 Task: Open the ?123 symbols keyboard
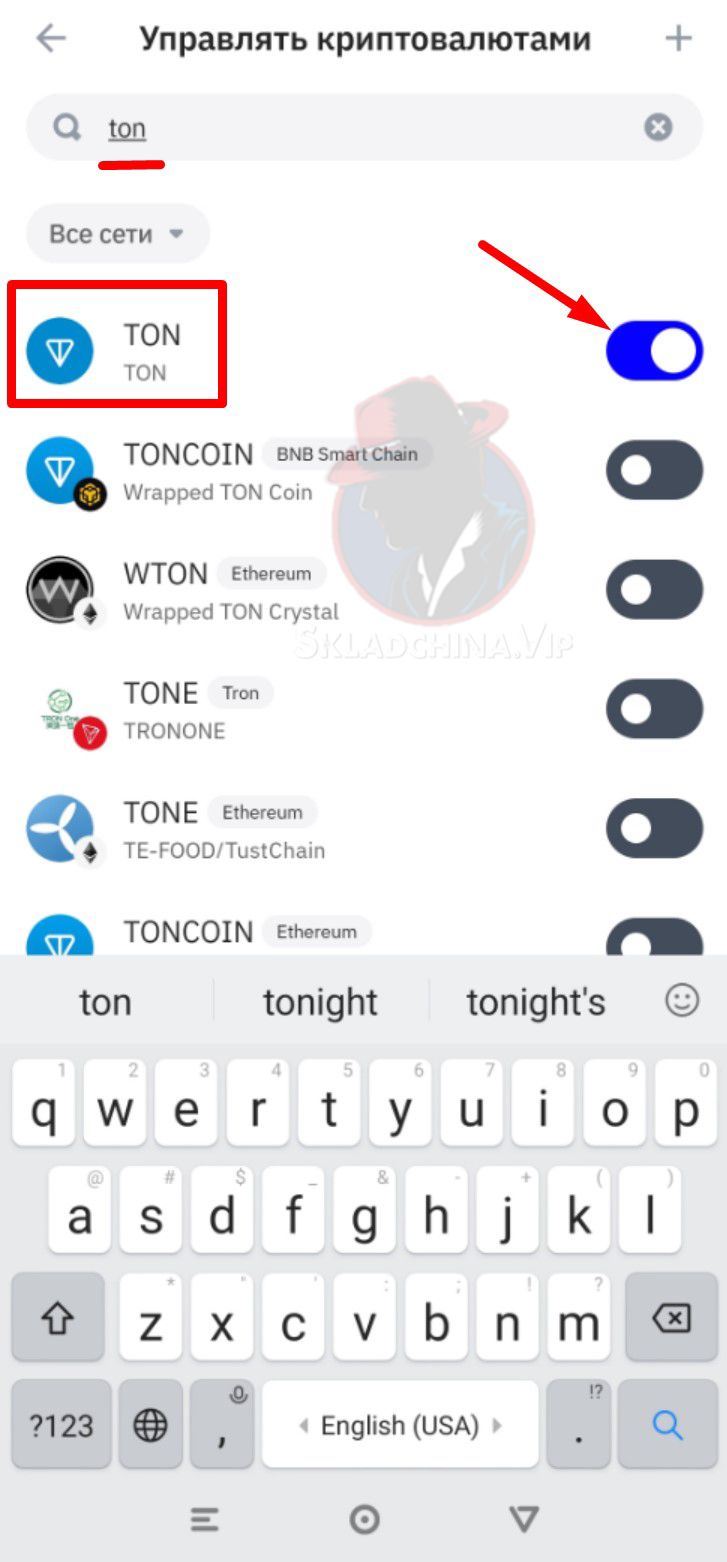click(60, 1425)
